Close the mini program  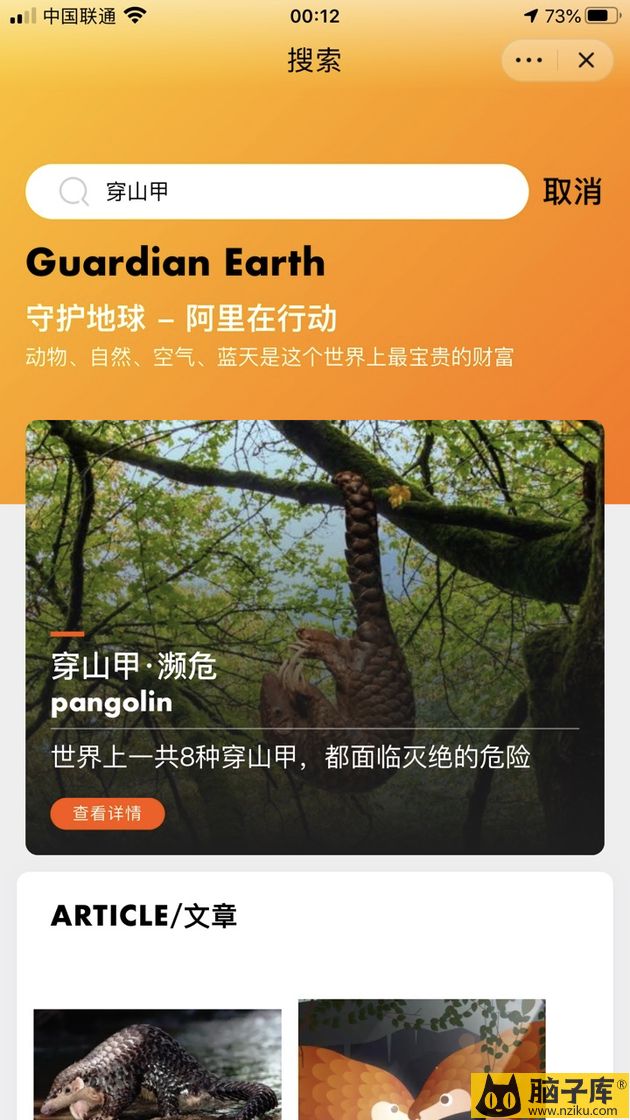586,61
